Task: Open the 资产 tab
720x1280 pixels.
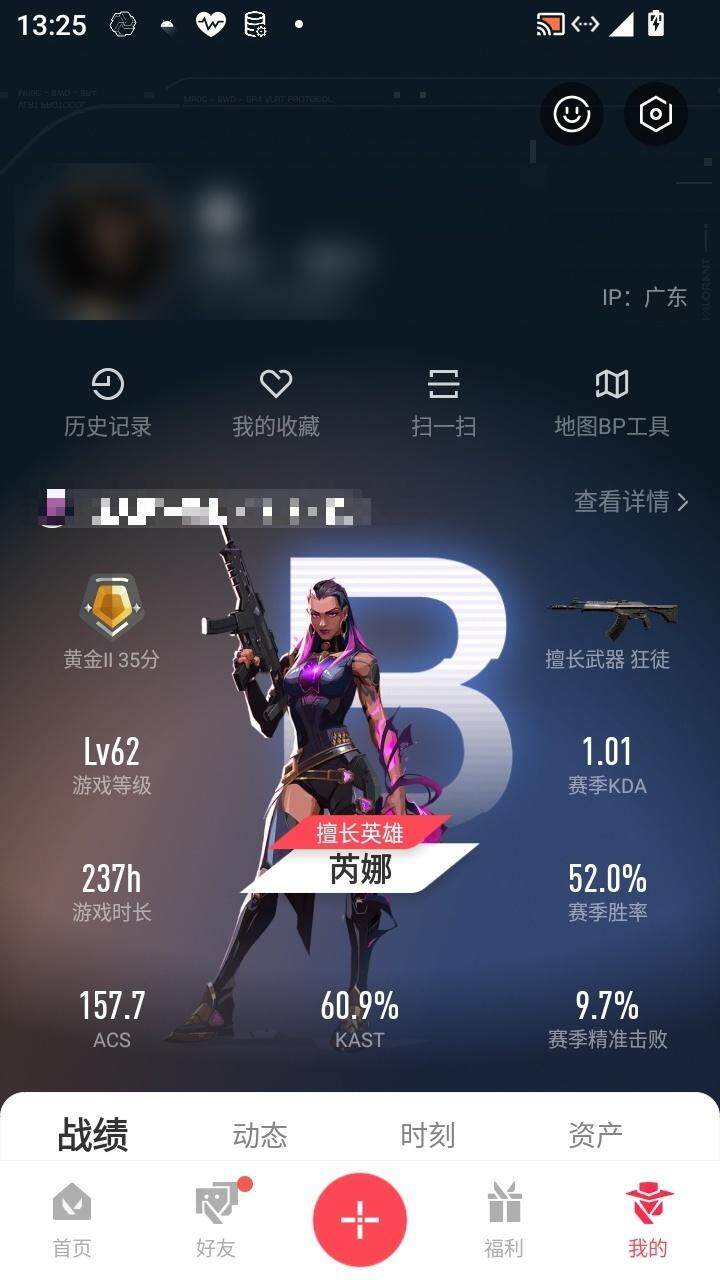Action: point(596,1135)
